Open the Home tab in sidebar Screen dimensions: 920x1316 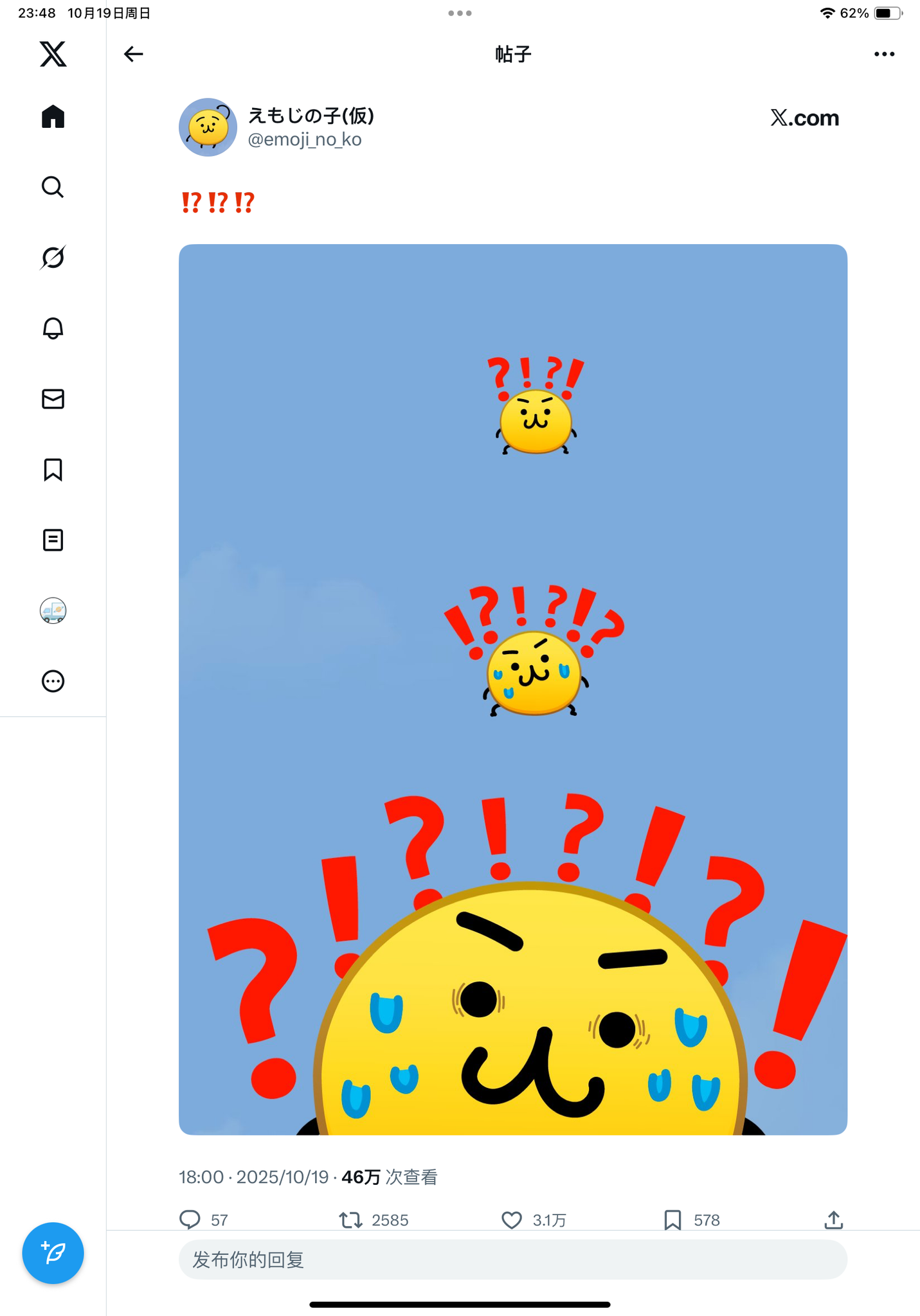tap(53, 117)
